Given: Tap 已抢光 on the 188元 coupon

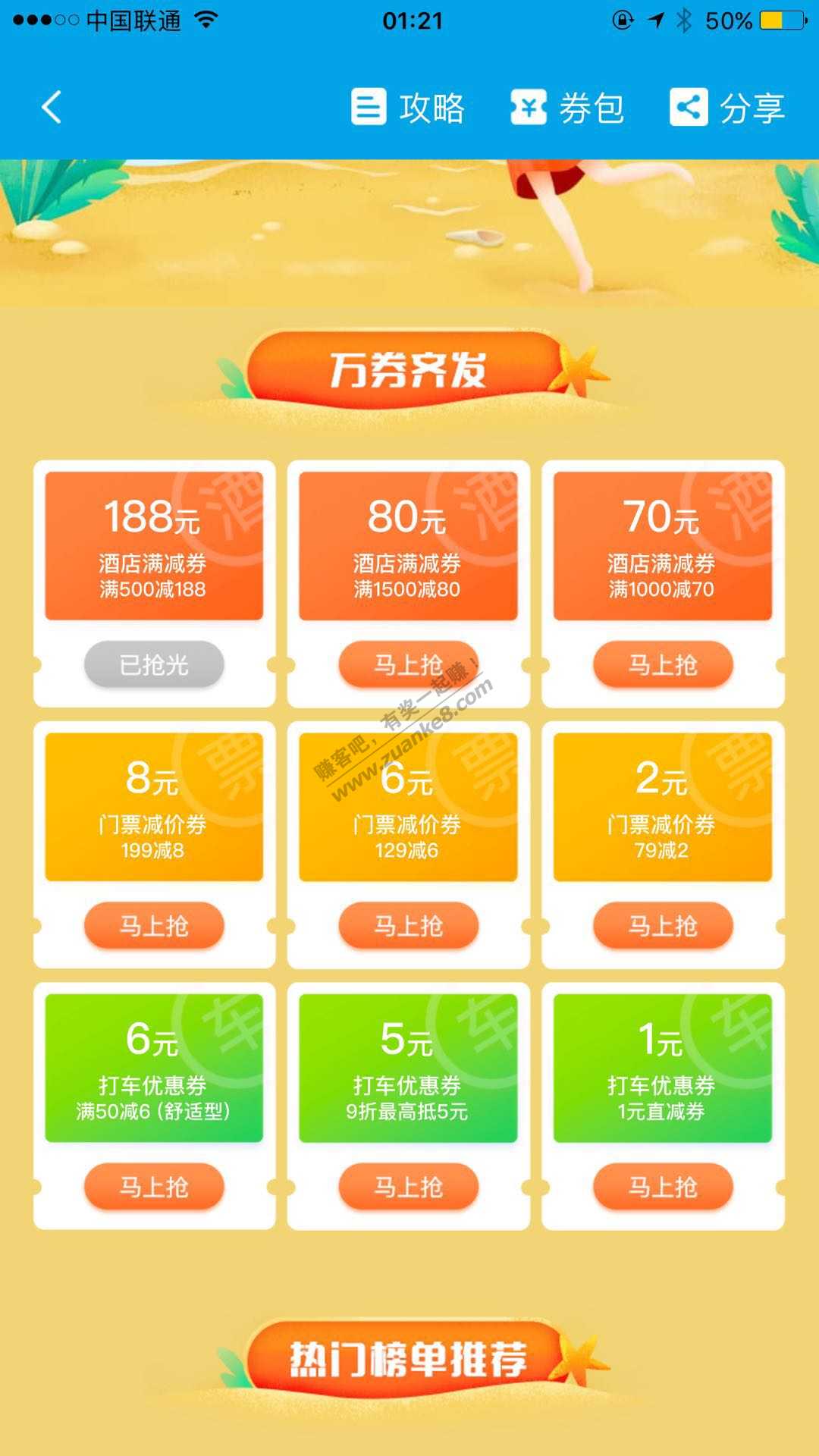Looking at the screenshot, I should pos(154,665).
